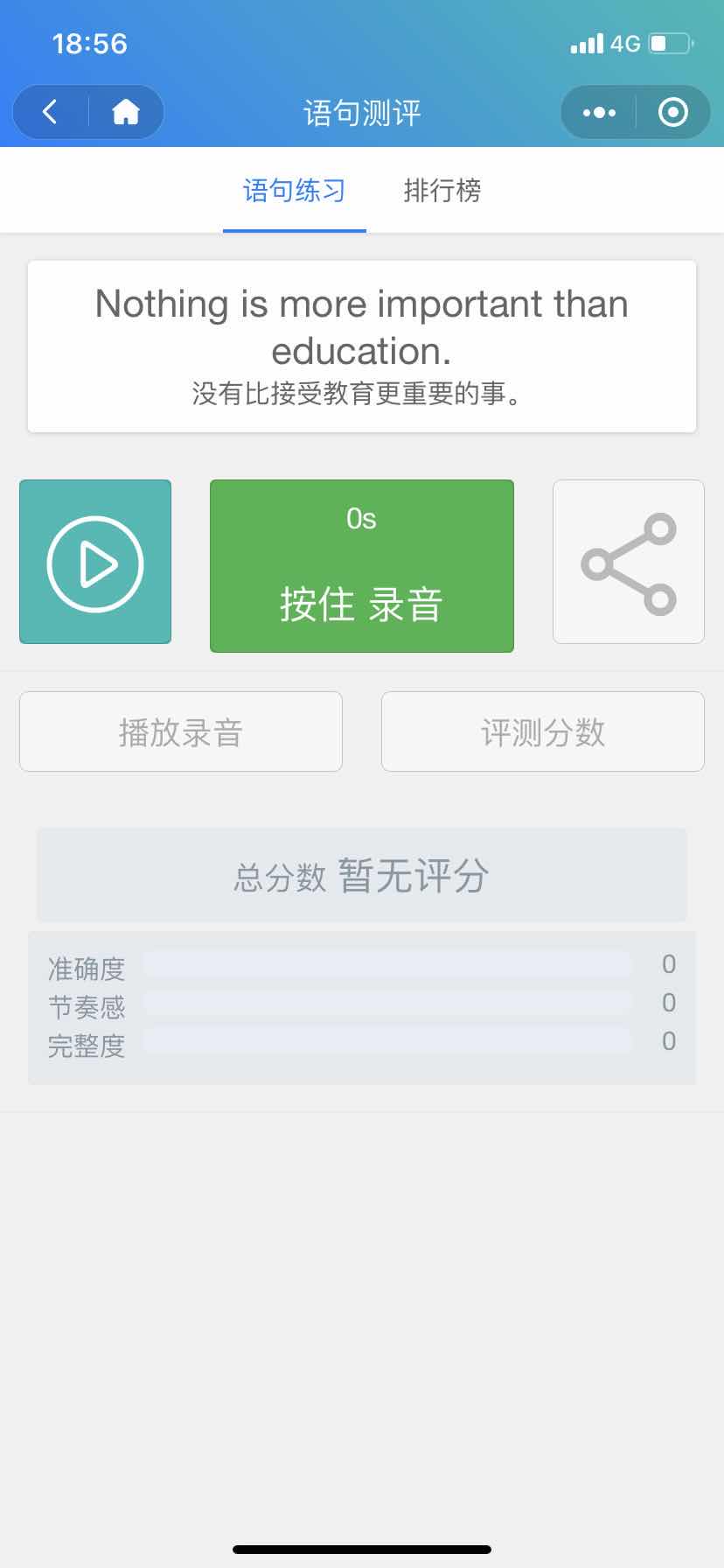Close the mini program via circle icon
The image size is (724, 1568).
672,112
